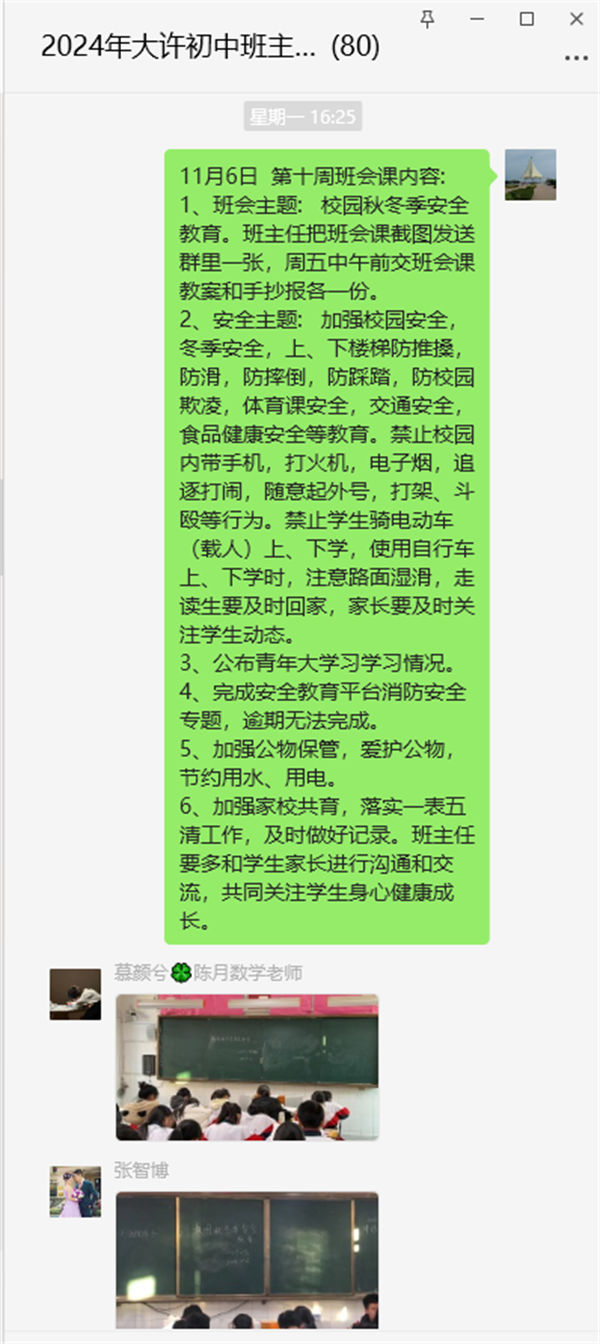
Task: Open 张智博's profile avatar
Action: [75, 1192]
